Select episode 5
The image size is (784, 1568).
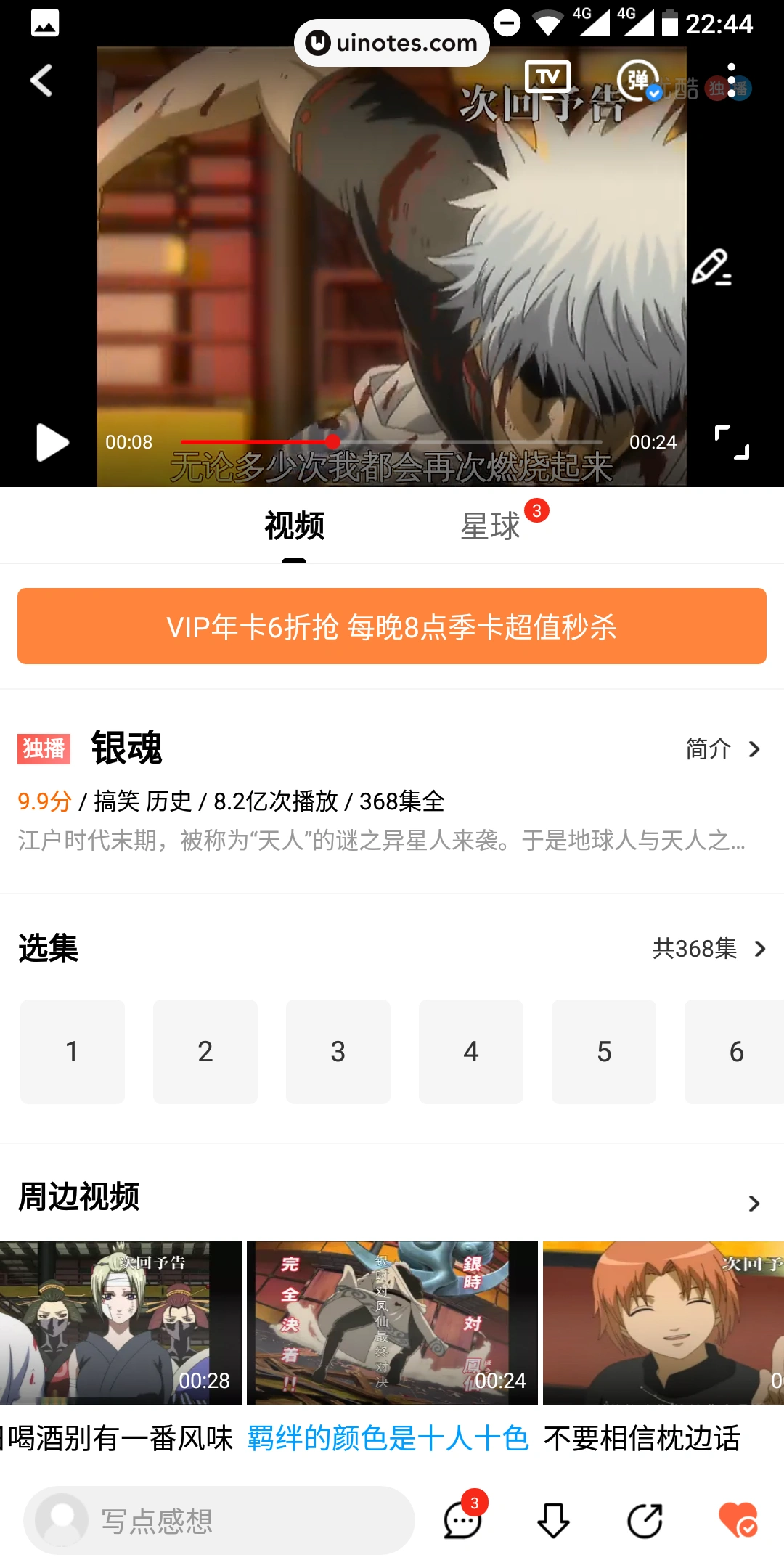coord(603,1051)
